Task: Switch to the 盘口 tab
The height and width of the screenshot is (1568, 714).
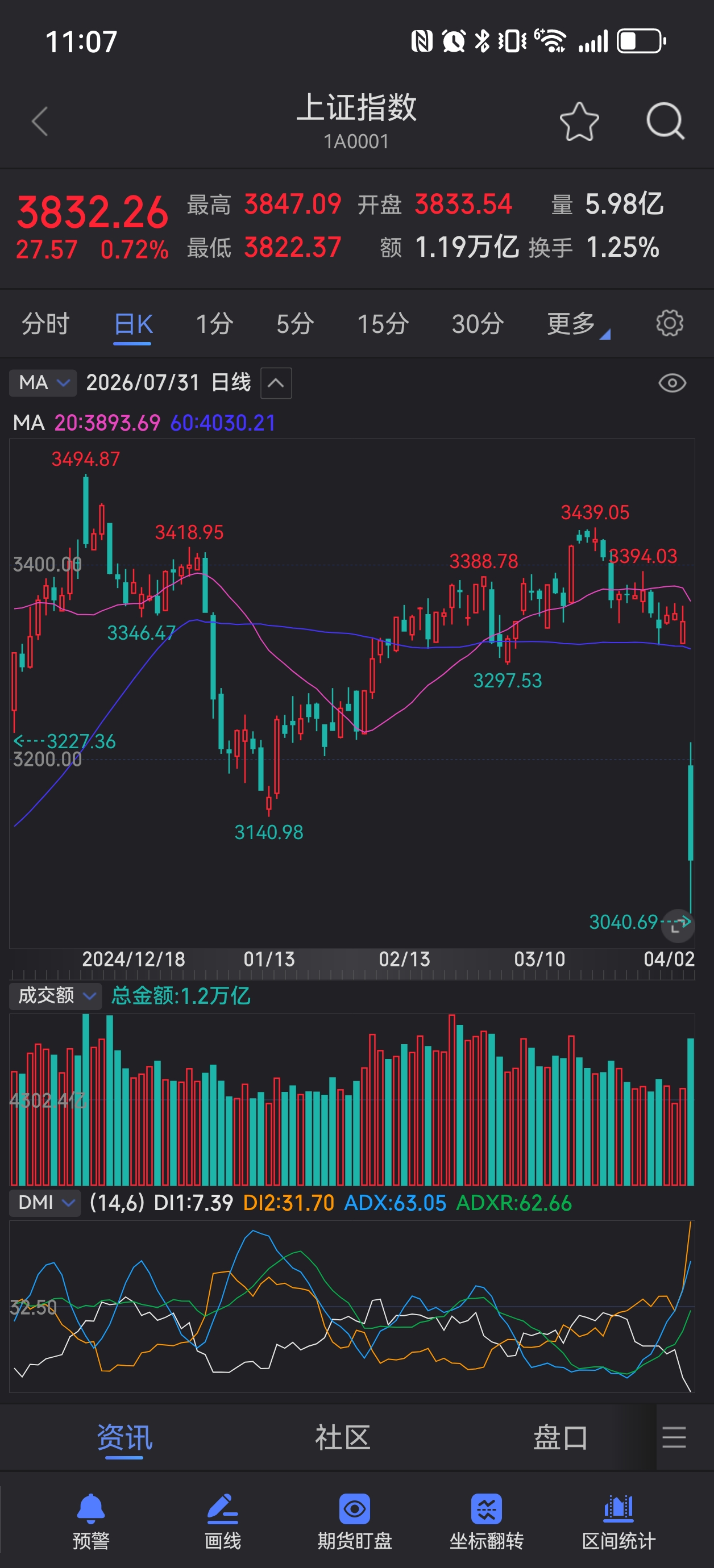Action: [x=561, y=1438]
